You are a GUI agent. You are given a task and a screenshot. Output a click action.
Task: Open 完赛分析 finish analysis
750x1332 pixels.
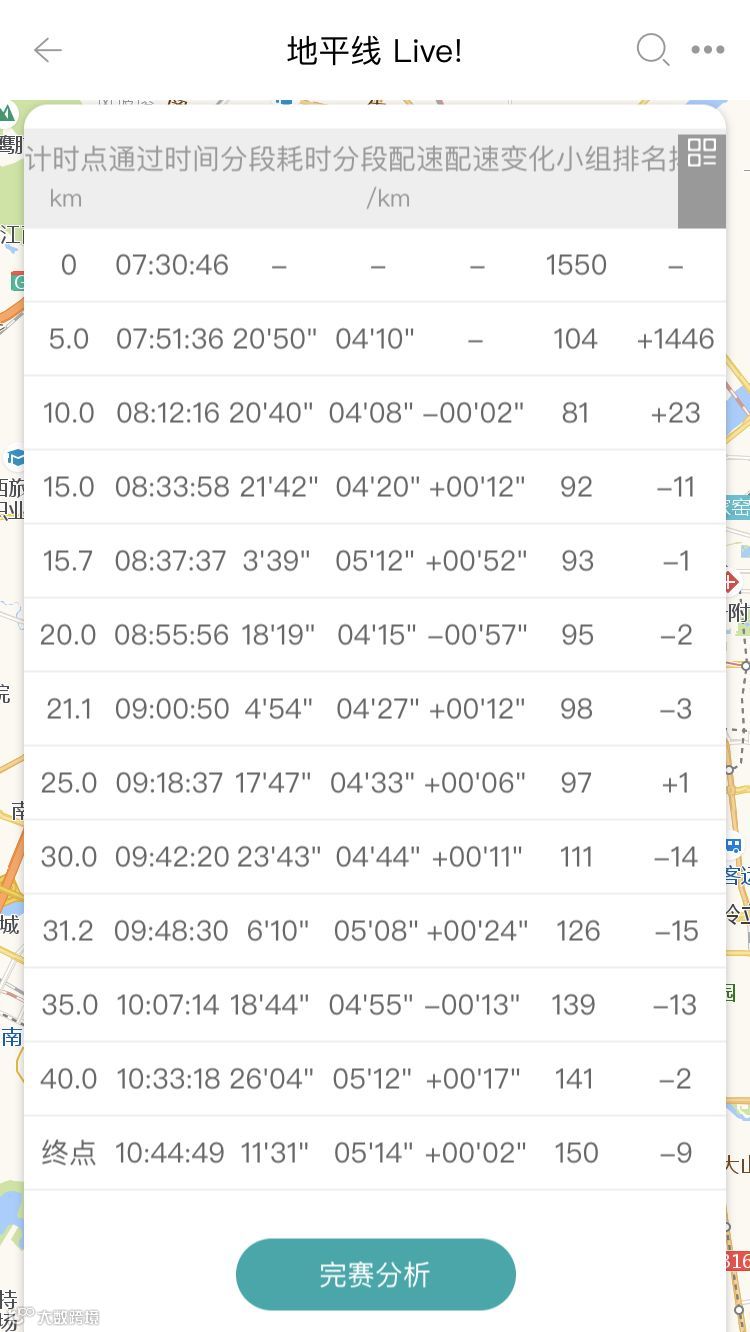pyautogui.click(x=375, y=1275)
